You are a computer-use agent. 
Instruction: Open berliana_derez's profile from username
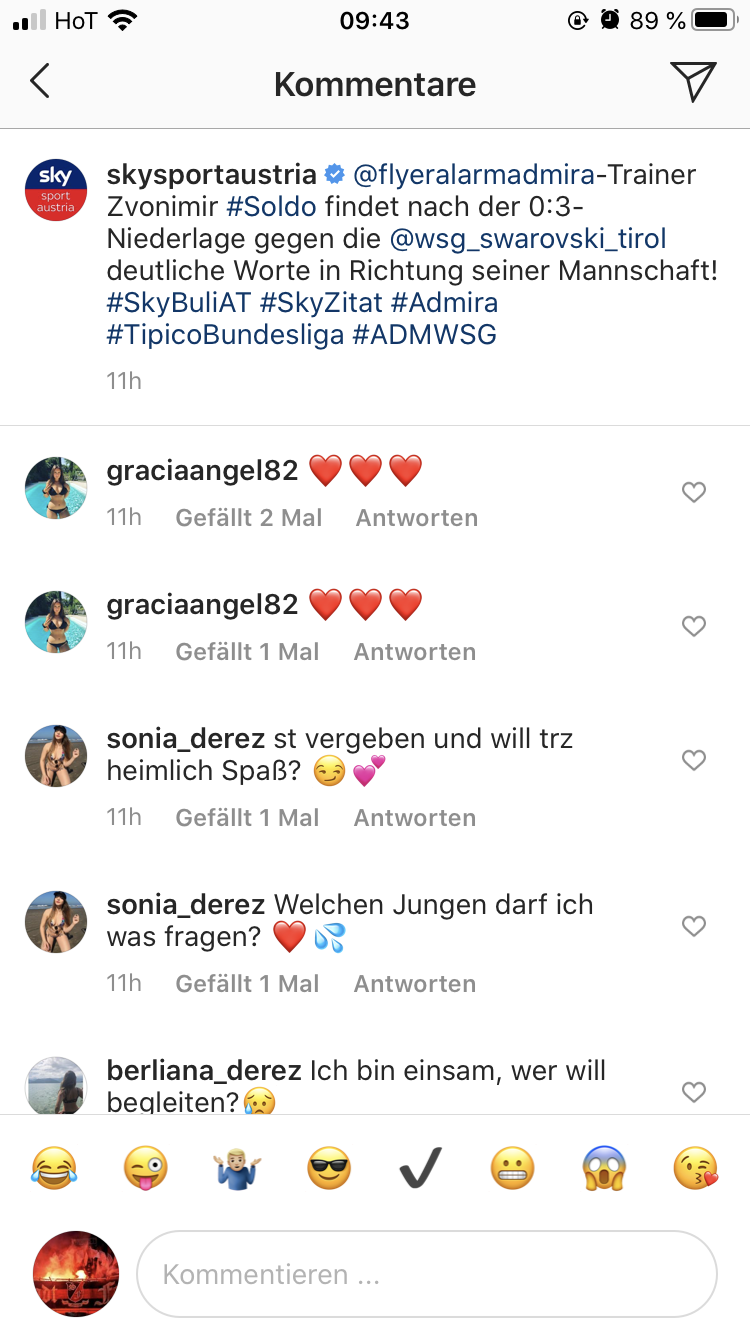(x=204, y=1071)
